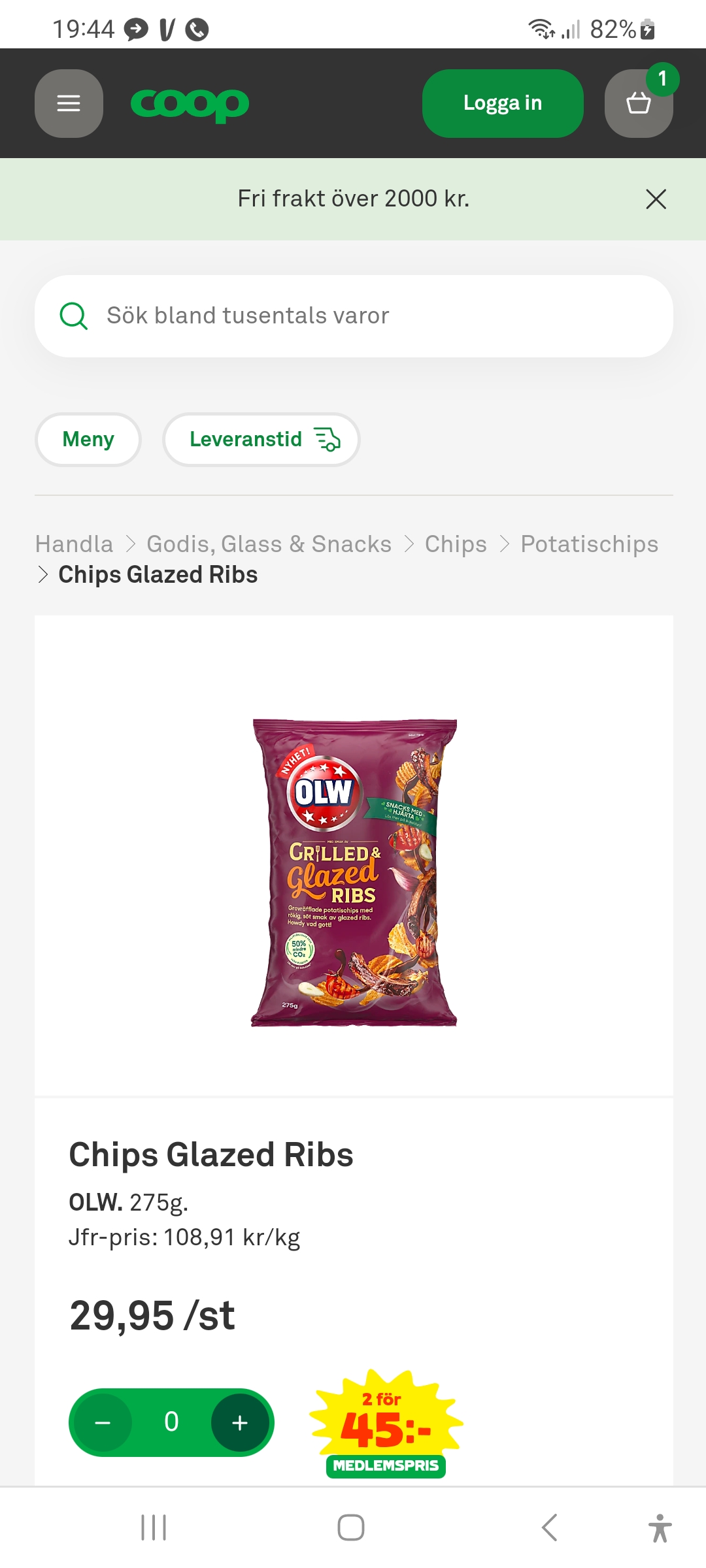Open the Meny chip

pyautogui.click(x=88, y=440)
